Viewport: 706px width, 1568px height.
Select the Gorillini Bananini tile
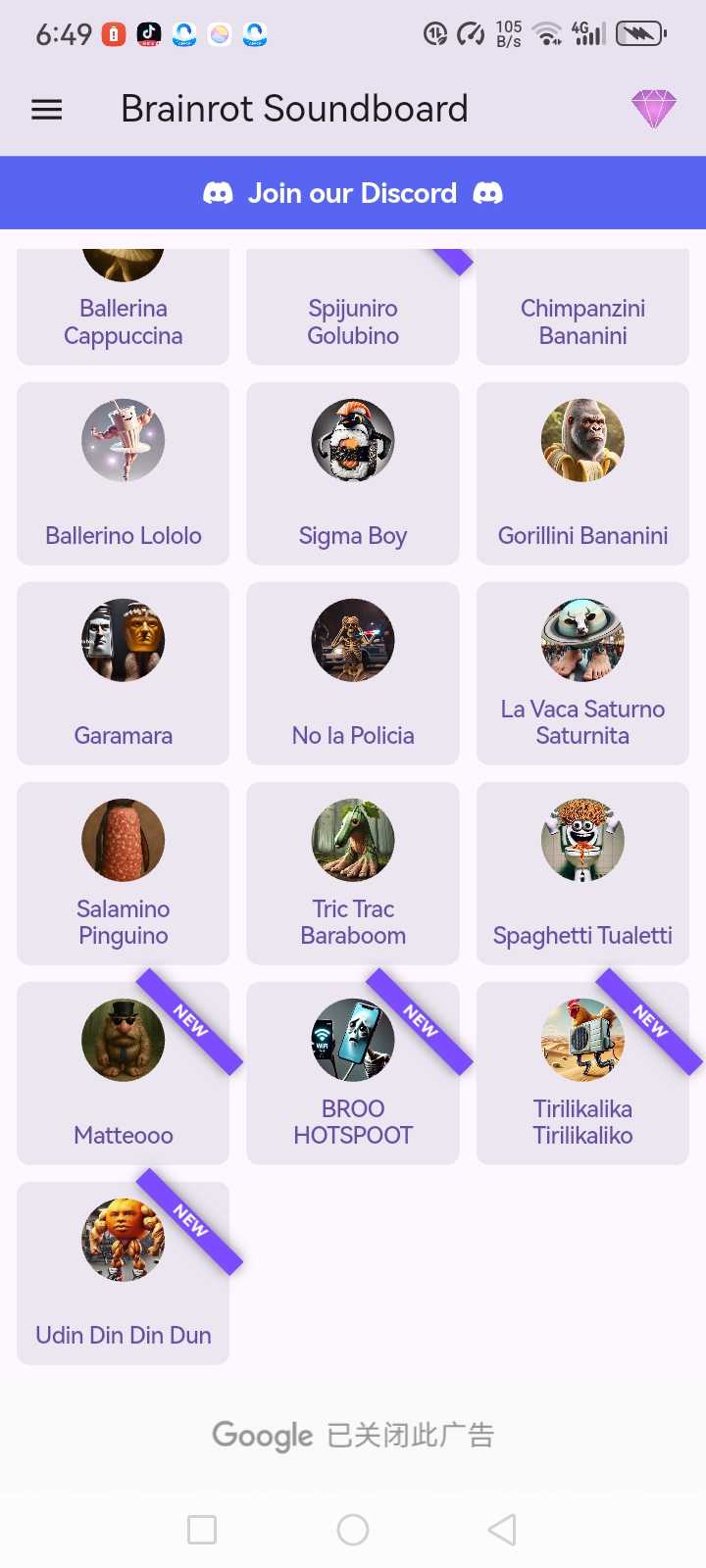tap(582, 473)
